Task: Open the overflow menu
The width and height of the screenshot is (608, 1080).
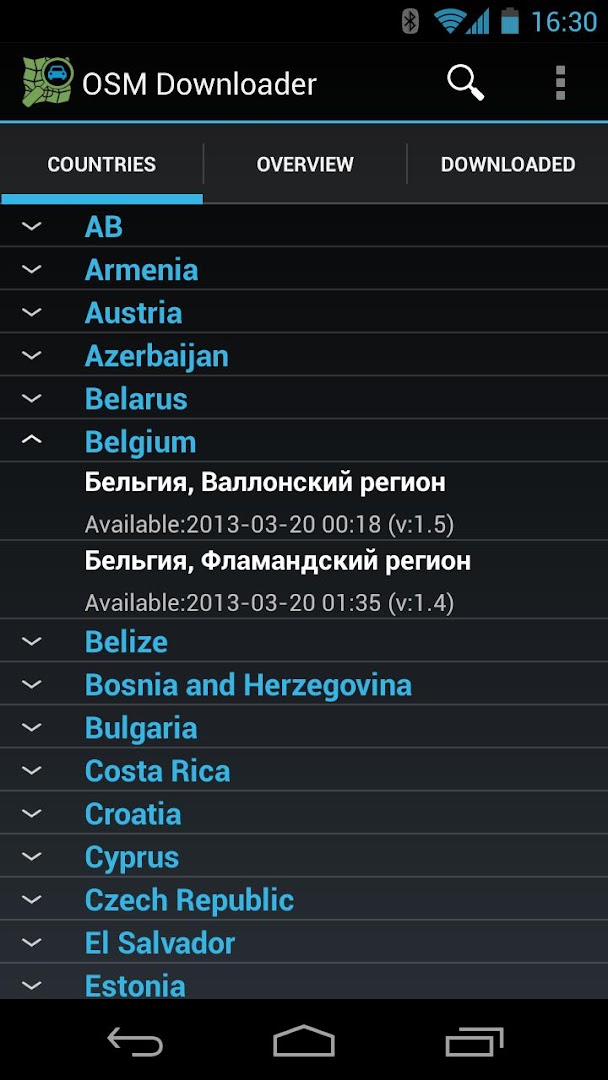Action: tap(560, 83)
